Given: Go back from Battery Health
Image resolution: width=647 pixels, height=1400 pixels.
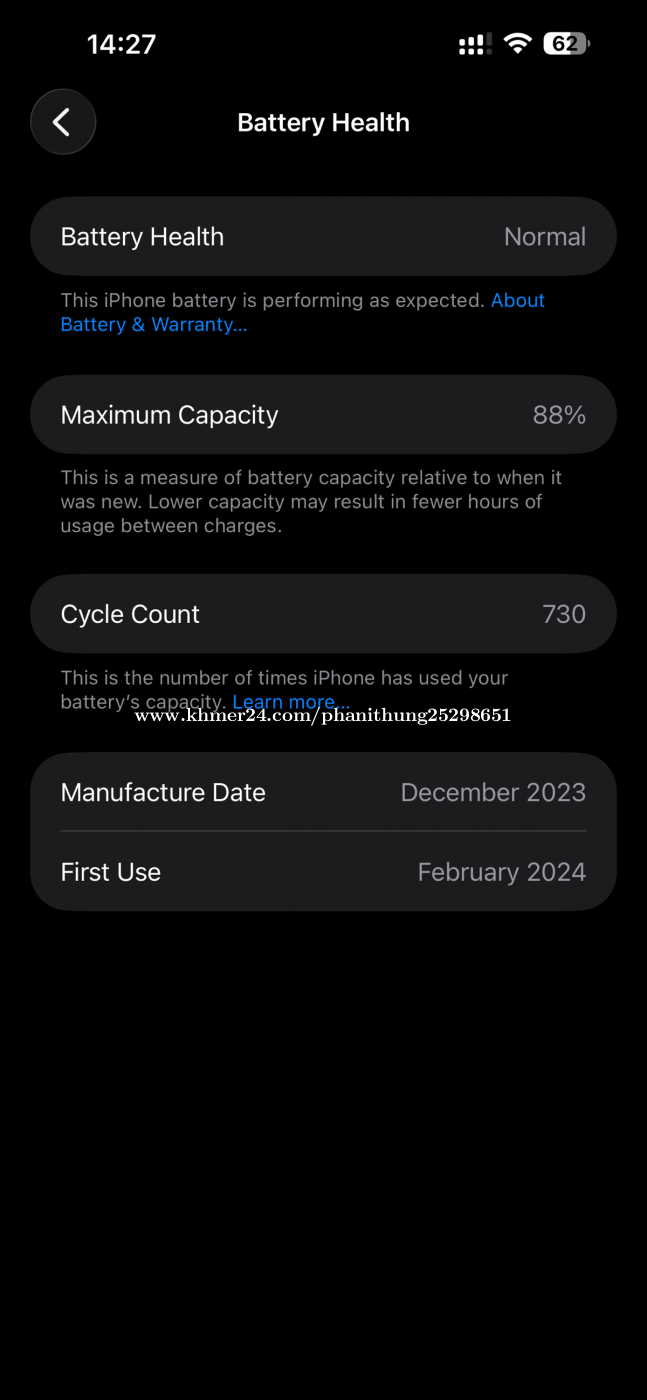Looking at the screenshot, I should click(x=63, y=122).
